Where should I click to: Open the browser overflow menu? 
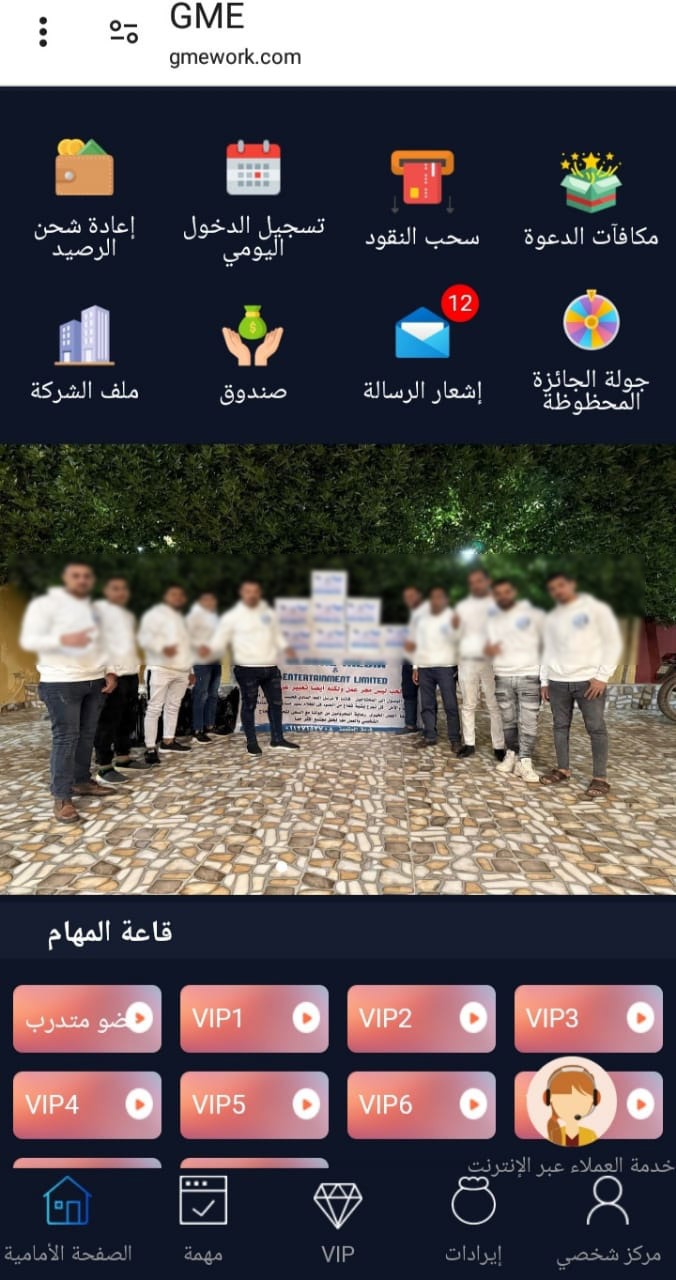point(43,32)
